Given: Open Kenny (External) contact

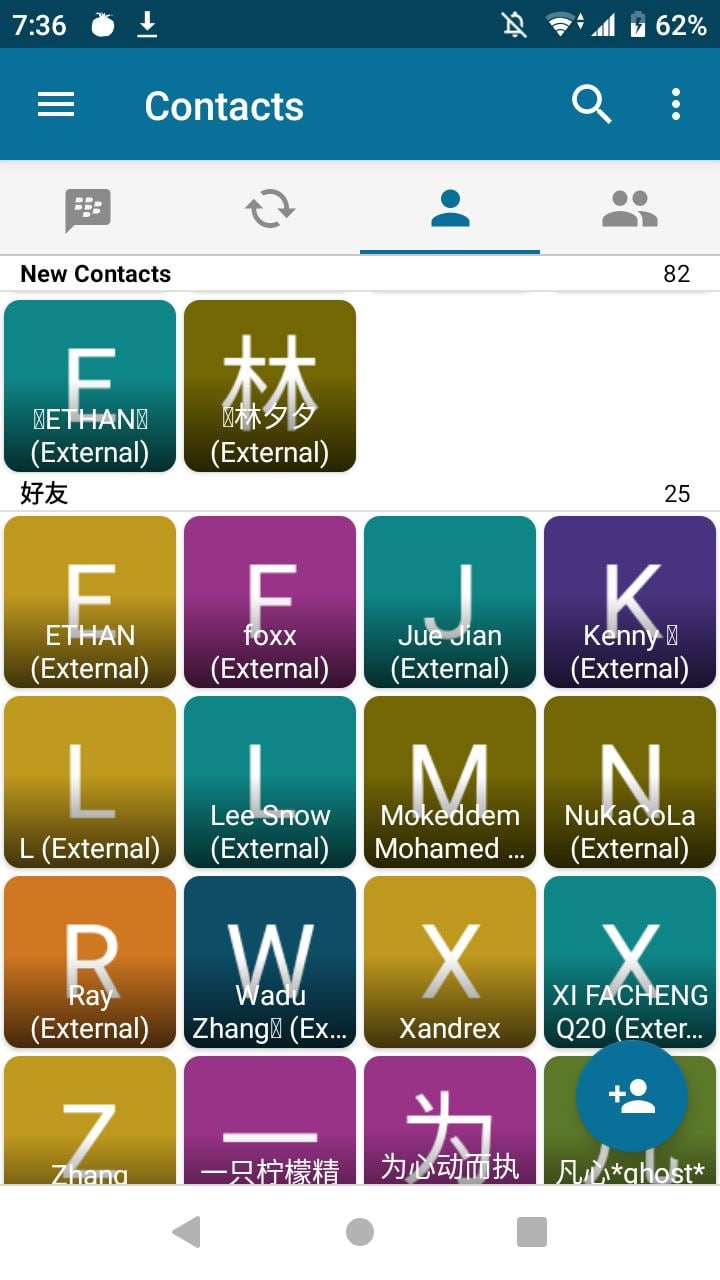Looking at the screenshot, I should [630, 602].
